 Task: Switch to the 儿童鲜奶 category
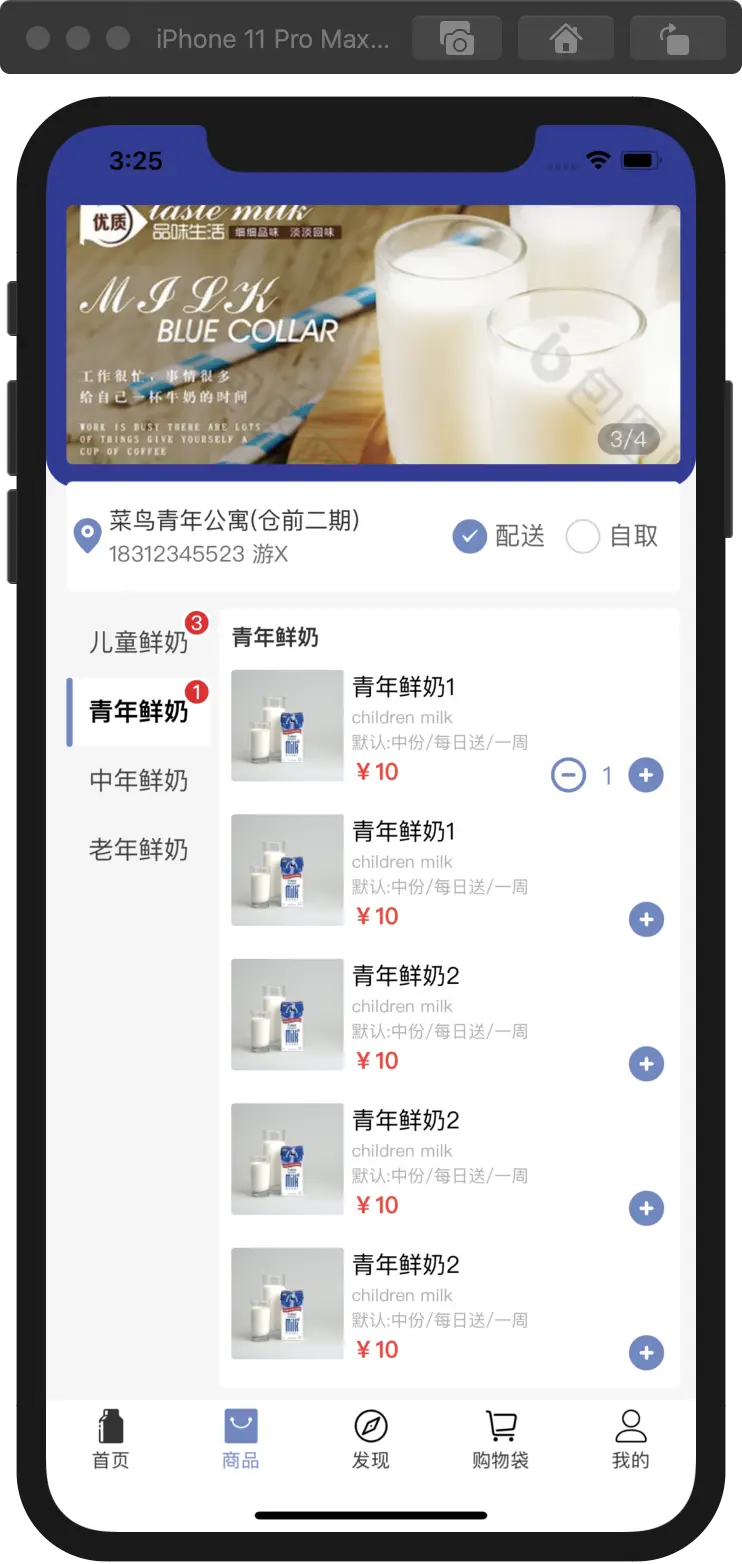(x=138, y=642)
